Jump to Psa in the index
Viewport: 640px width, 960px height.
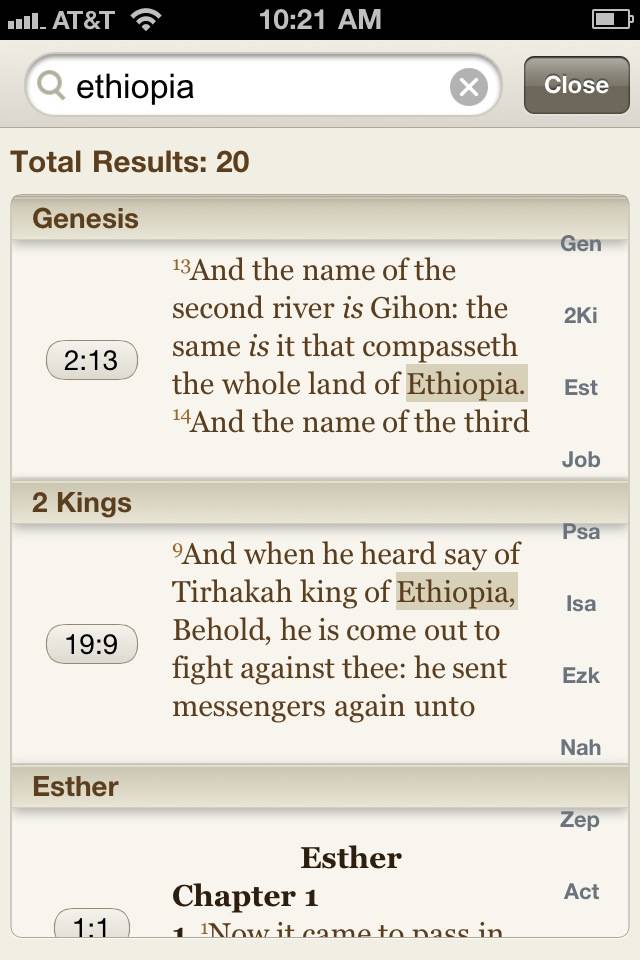click(x=581, y=532)
